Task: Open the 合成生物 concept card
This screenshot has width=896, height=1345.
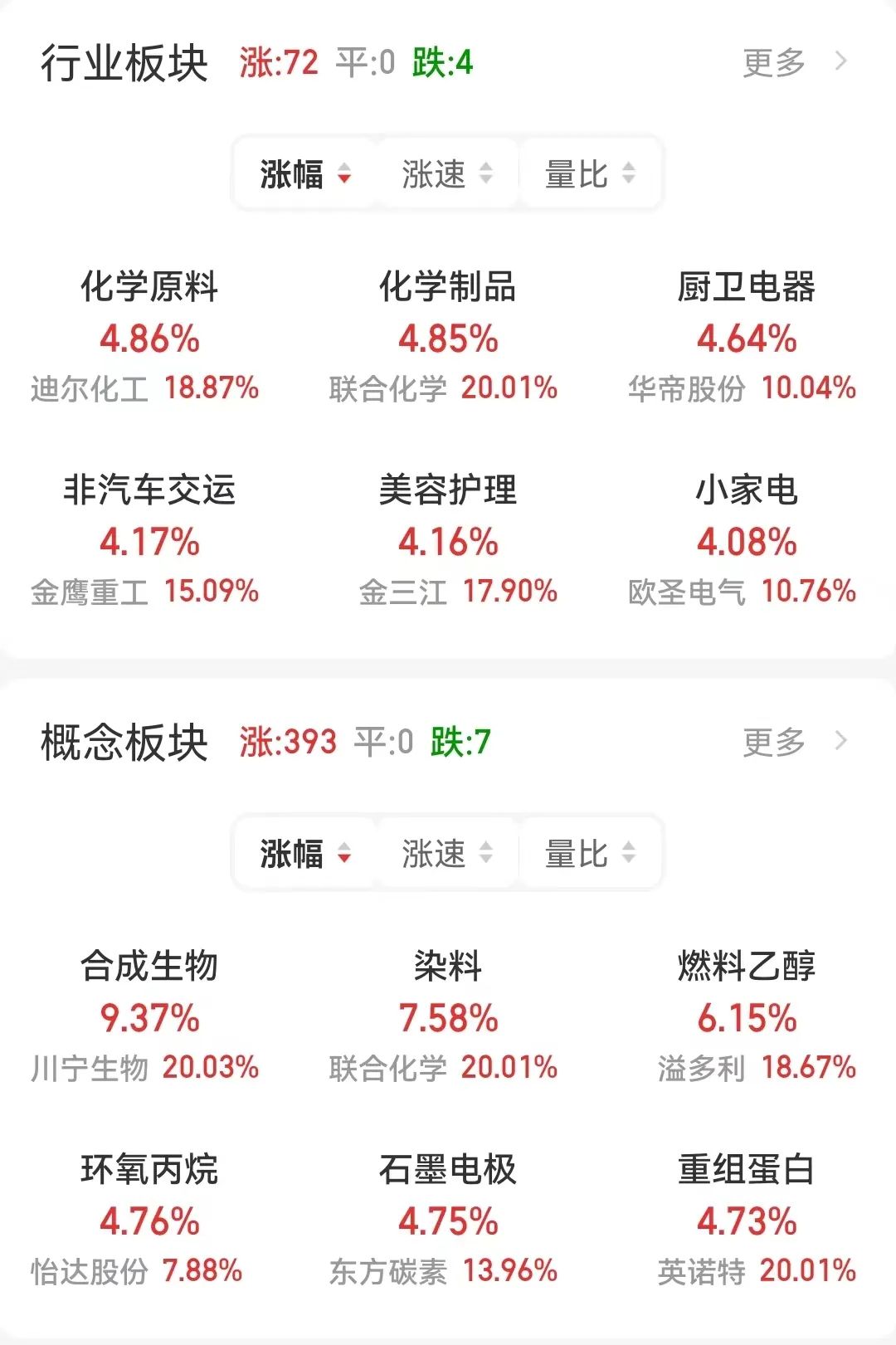Action: (x=149, y=1016)
